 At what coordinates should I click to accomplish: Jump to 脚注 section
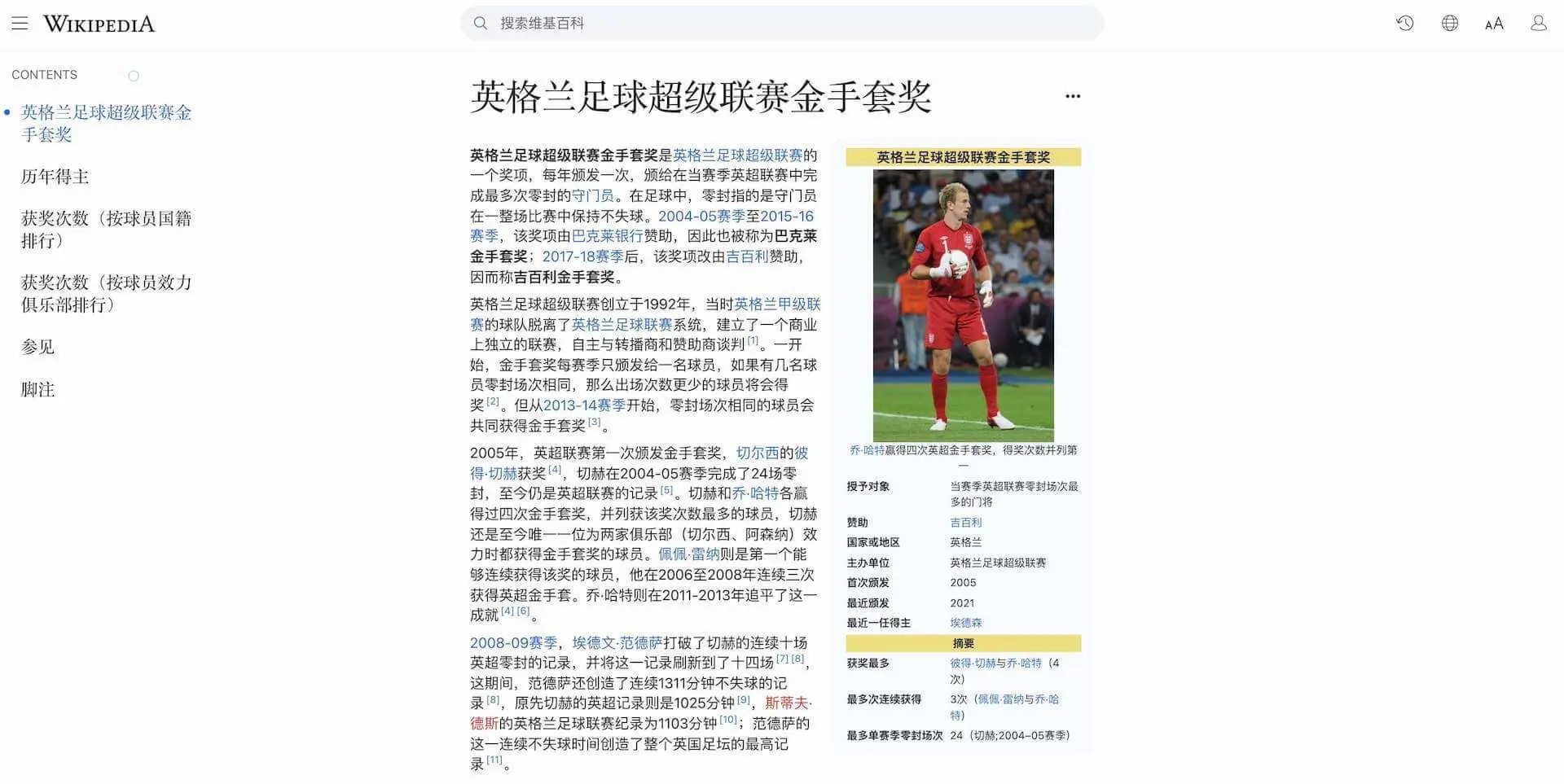[37, 390]
